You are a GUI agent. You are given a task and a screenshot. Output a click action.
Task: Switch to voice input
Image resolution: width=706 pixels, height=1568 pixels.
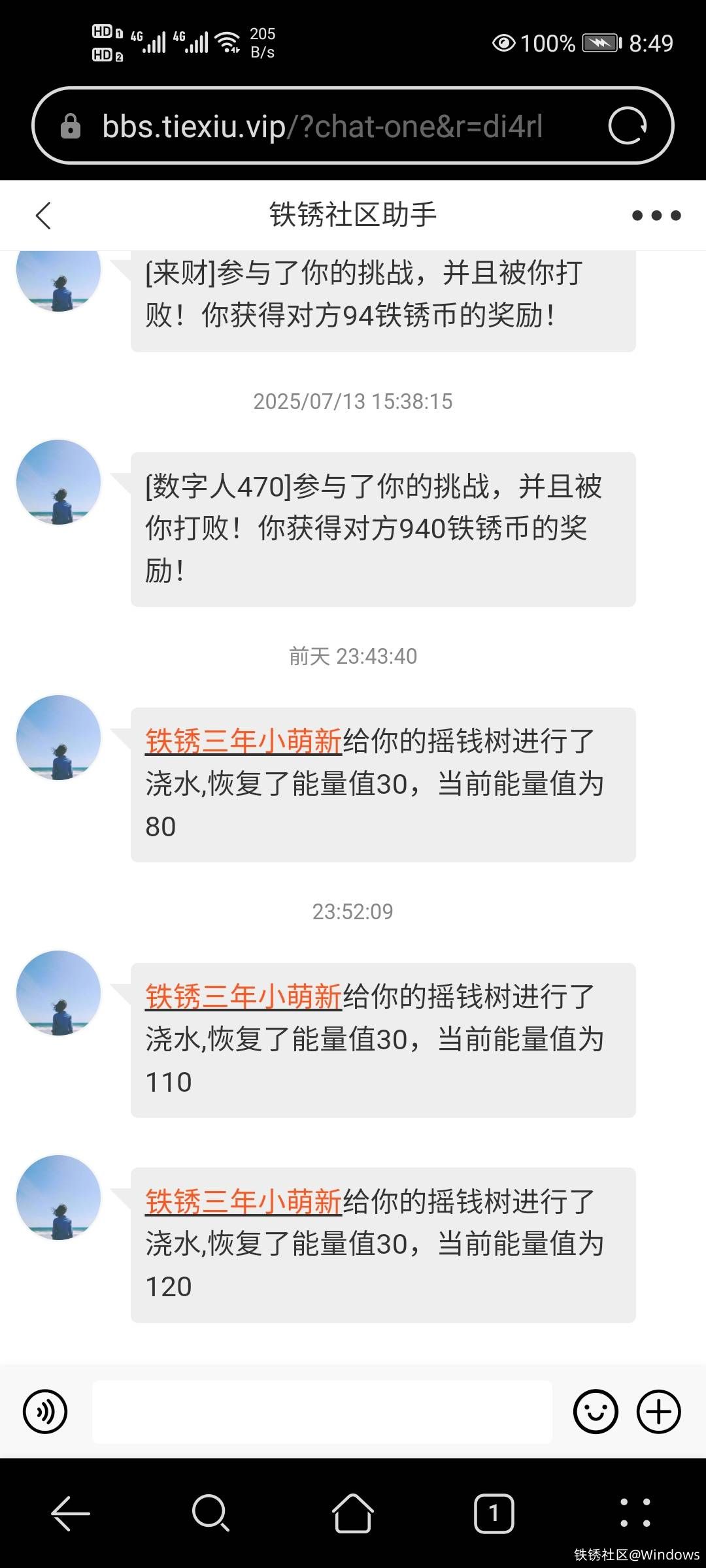[45, 1412]
